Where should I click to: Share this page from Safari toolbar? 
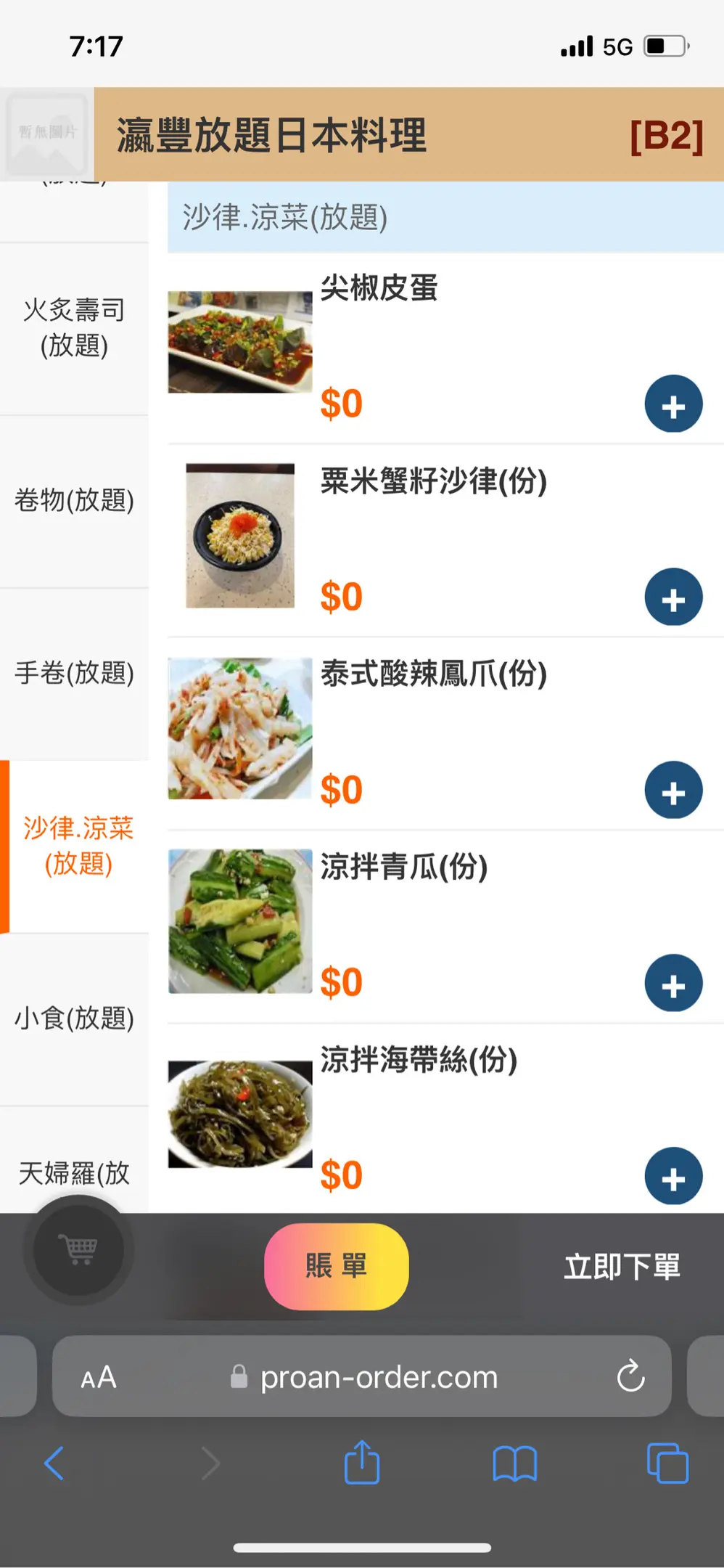point(362,1463)
